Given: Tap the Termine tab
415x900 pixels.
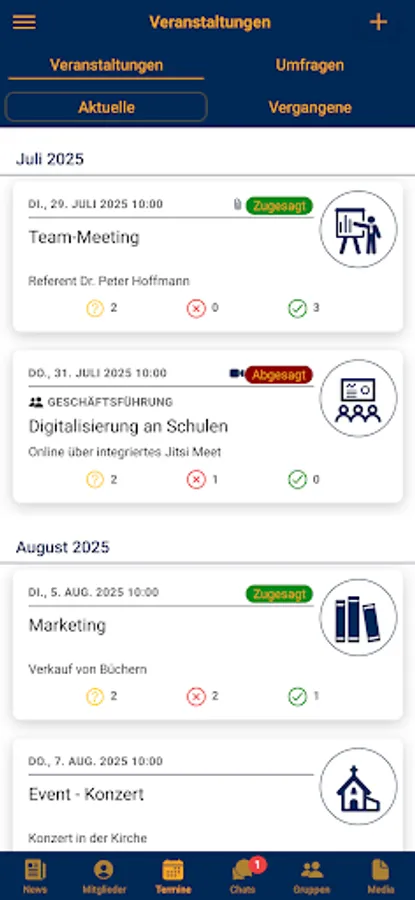Looking at the screenshot, I should pos(173,876).
